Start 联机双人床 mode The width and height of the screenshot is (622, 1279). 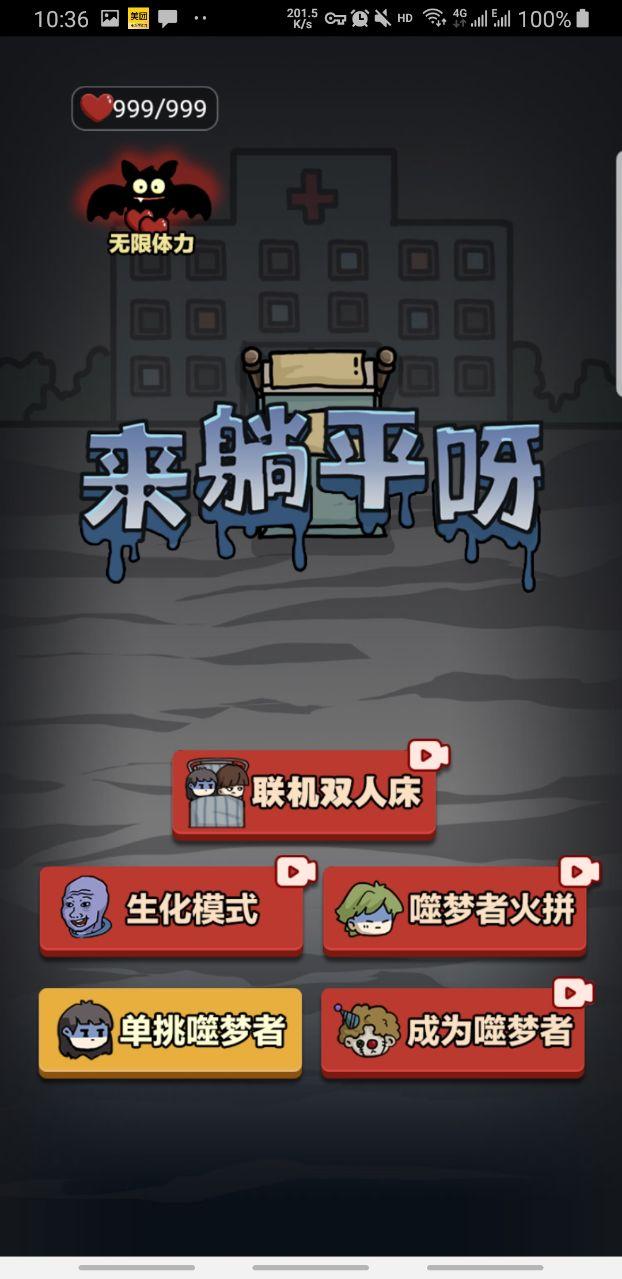click(x=304, y=793)
